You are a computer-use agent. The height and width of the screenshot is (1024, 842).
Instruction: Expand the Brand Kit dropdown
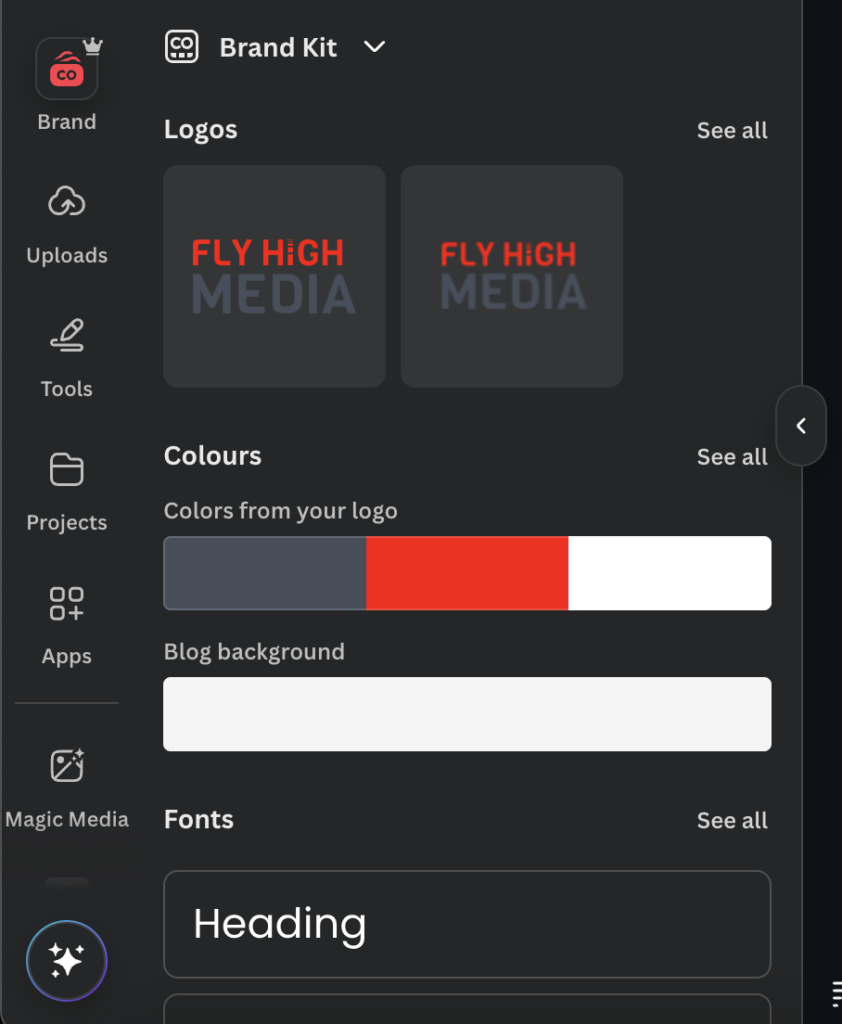point(374,47)
